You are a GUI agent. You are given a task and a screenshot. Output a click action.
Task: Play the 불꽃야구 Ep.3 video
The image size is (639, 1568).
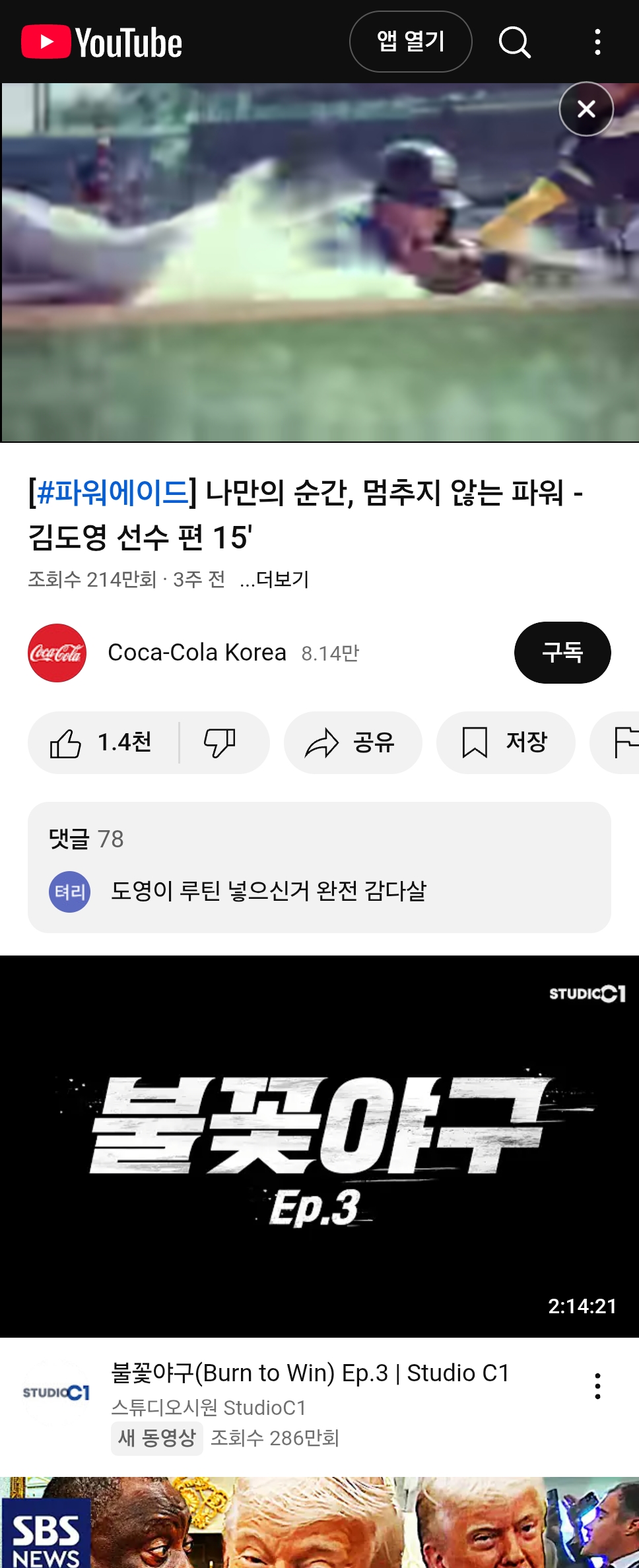pyautogui.click(x=319, y=1146)
